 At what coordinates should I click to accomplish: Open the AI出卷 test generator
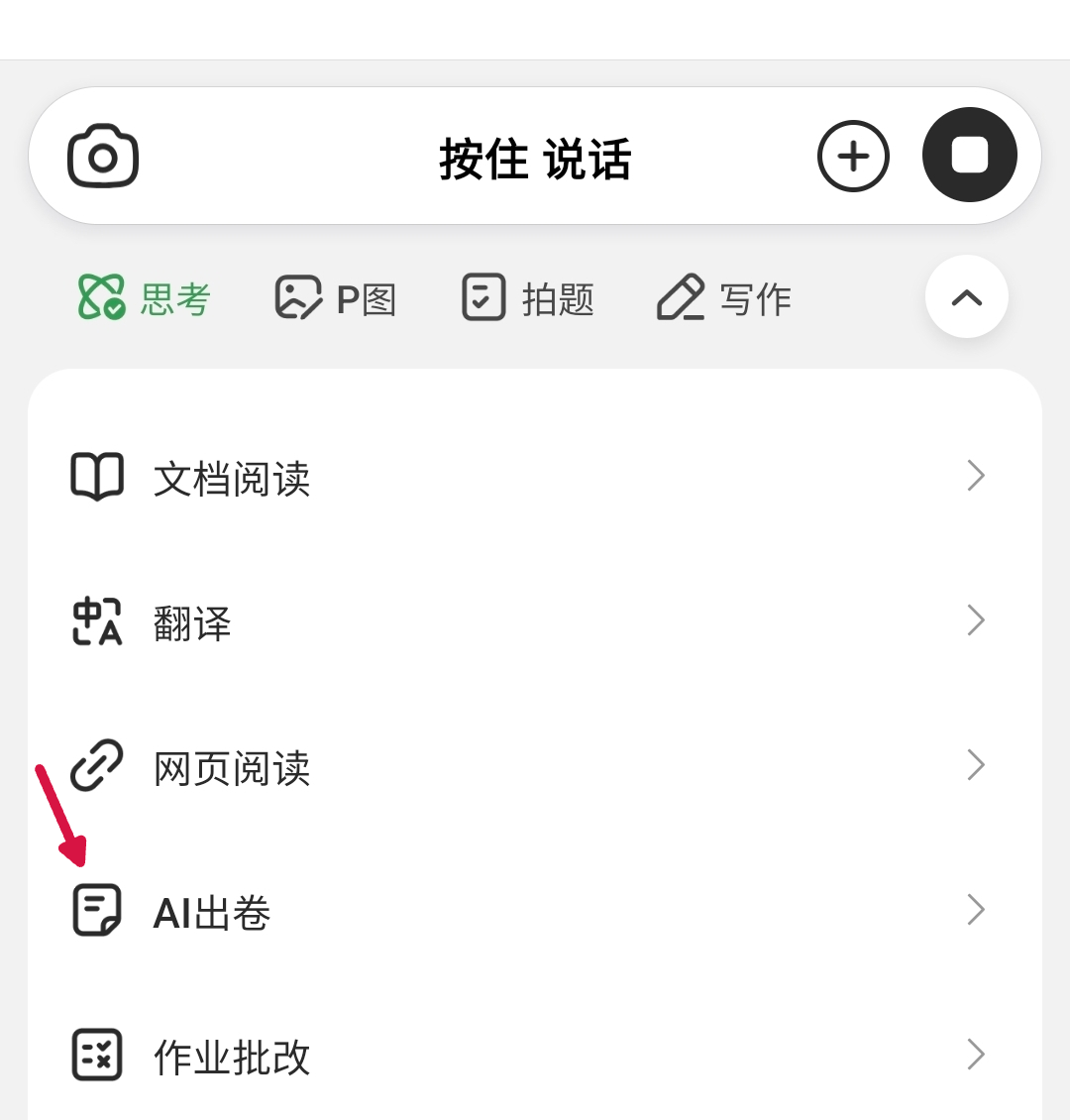tap(535, 910)
